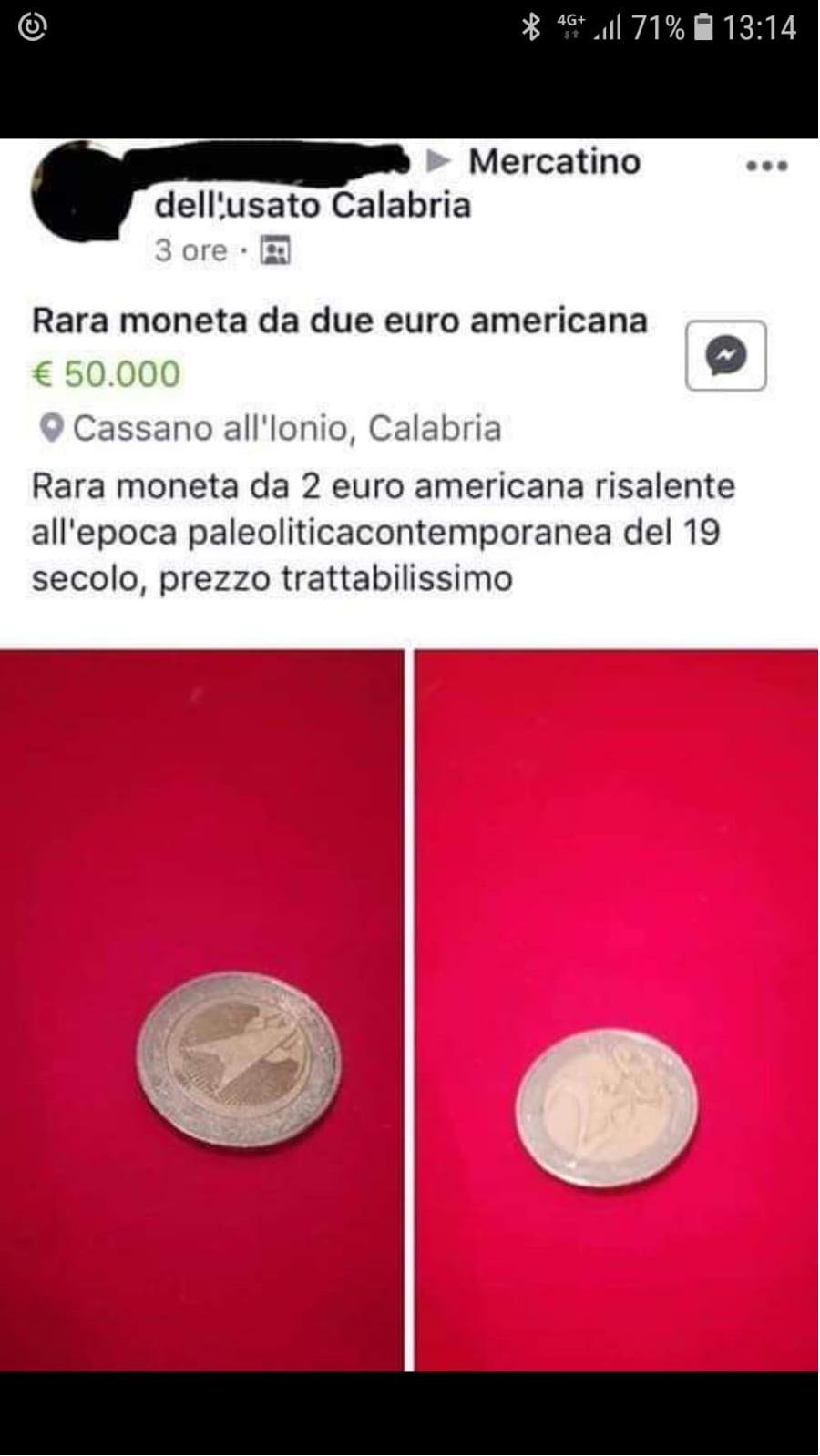Message the seller via Messenger button
The image size is (820, 1456).
725,356
